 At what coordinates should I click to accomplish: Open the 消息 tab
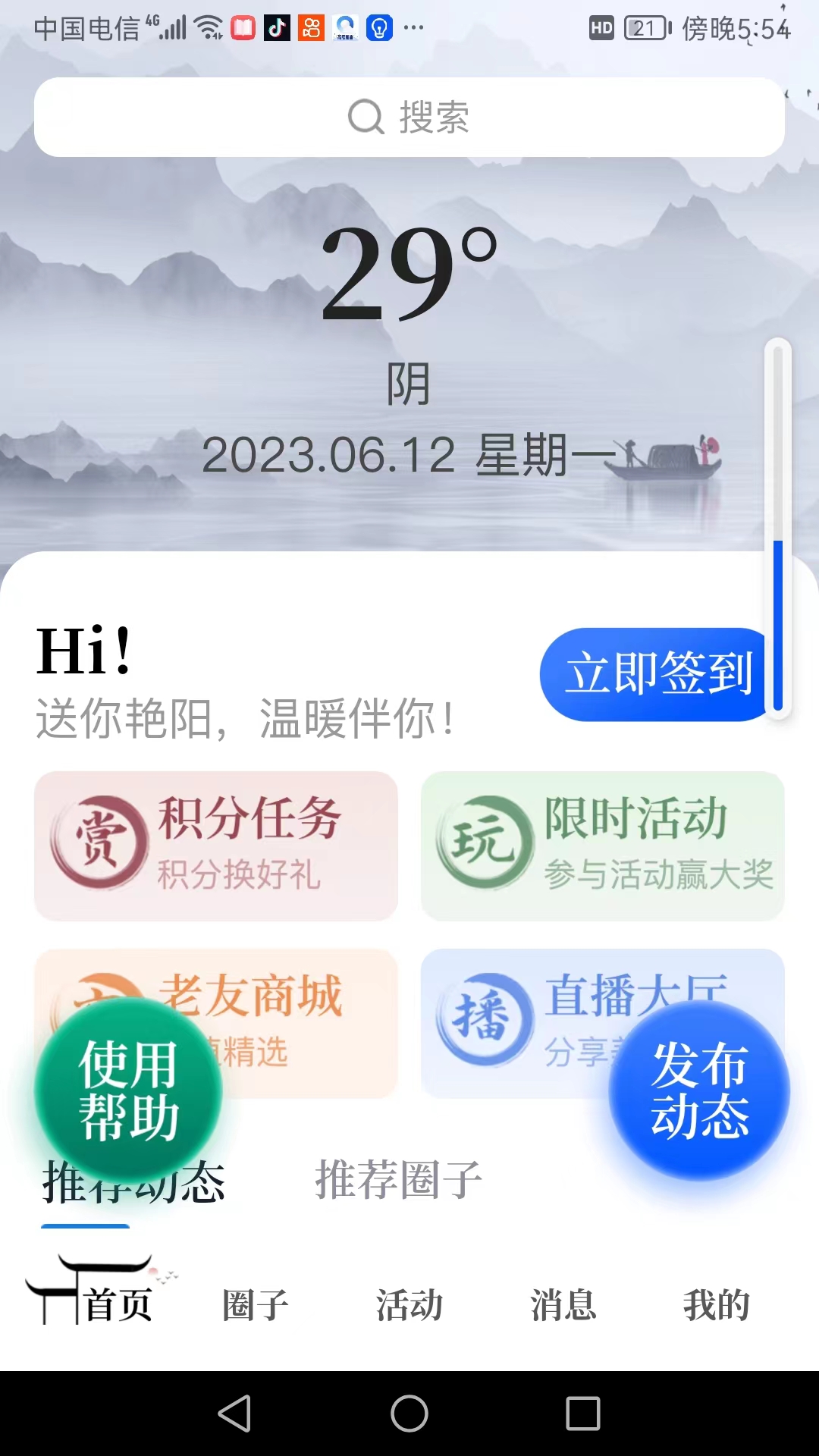pyautogui.click(x=563, y=1304)
